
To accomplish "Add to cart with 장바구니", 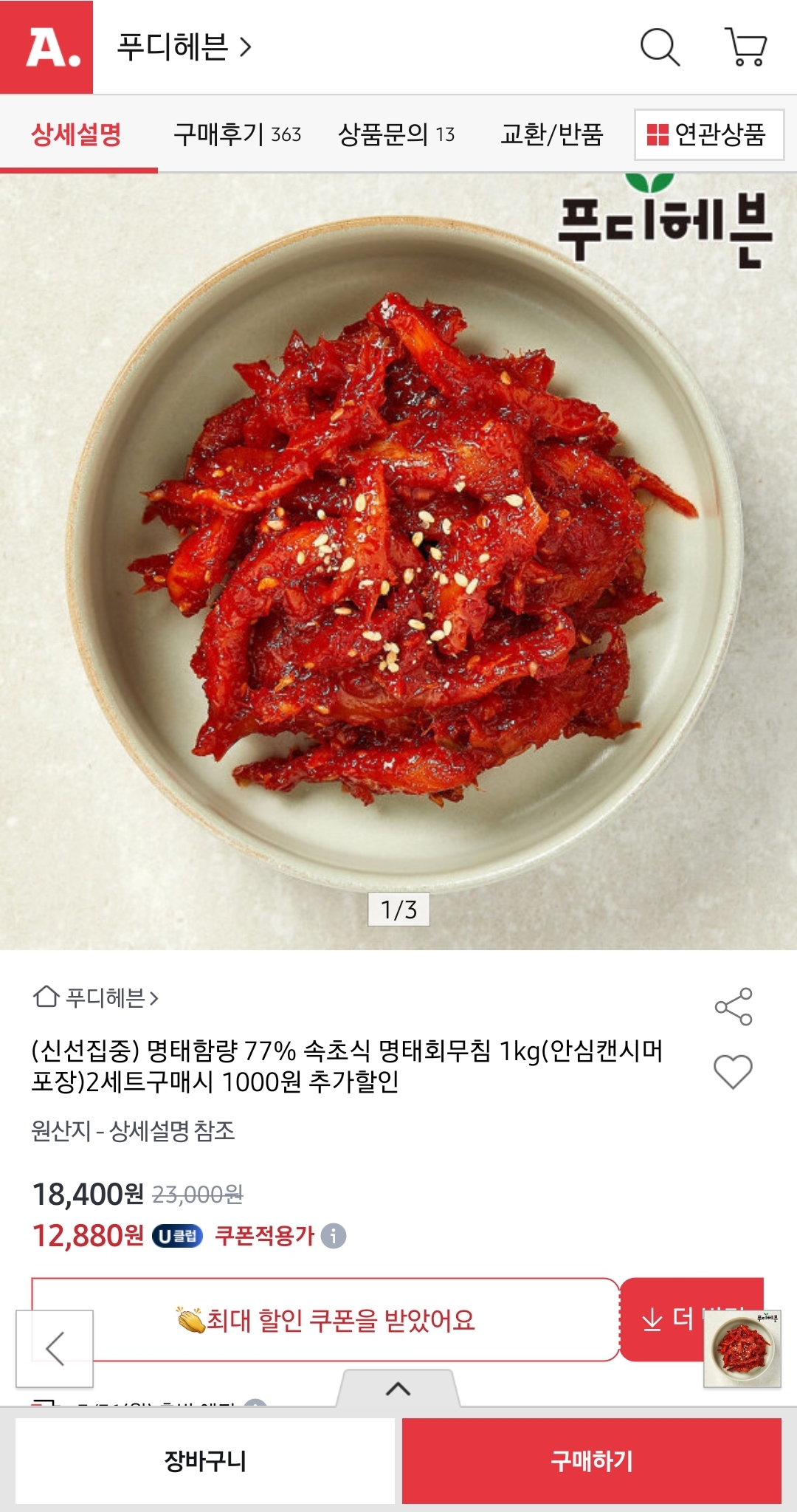I will click(x=205, y=1460).
